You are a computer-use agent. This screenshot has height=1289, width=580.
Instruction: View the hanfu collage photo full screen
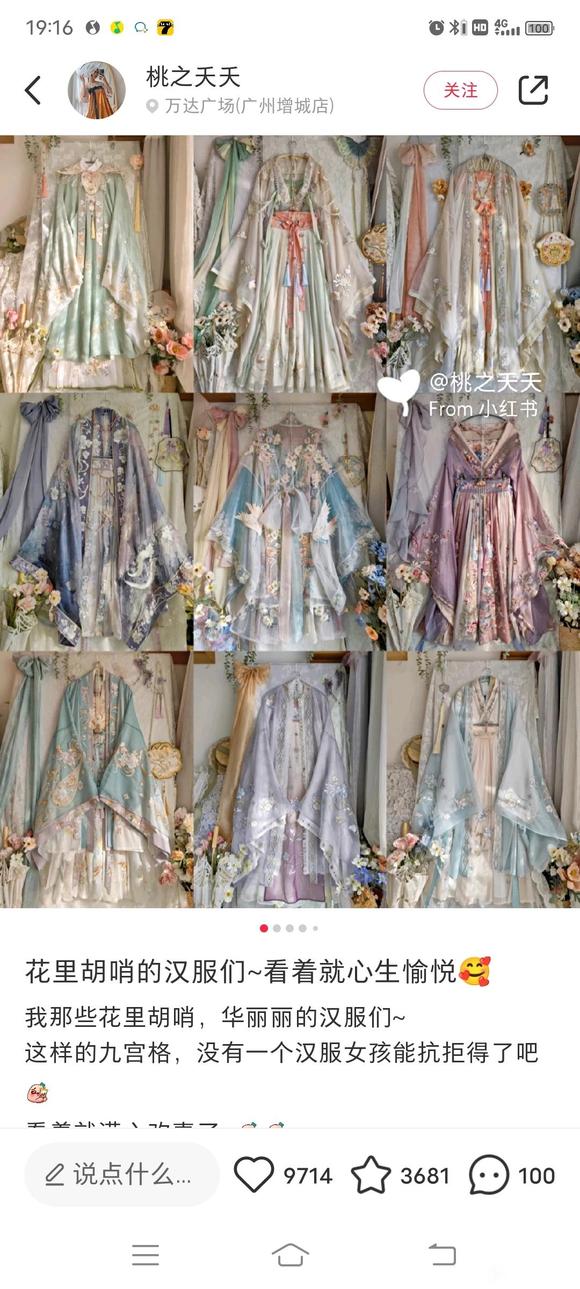point(290,521)
